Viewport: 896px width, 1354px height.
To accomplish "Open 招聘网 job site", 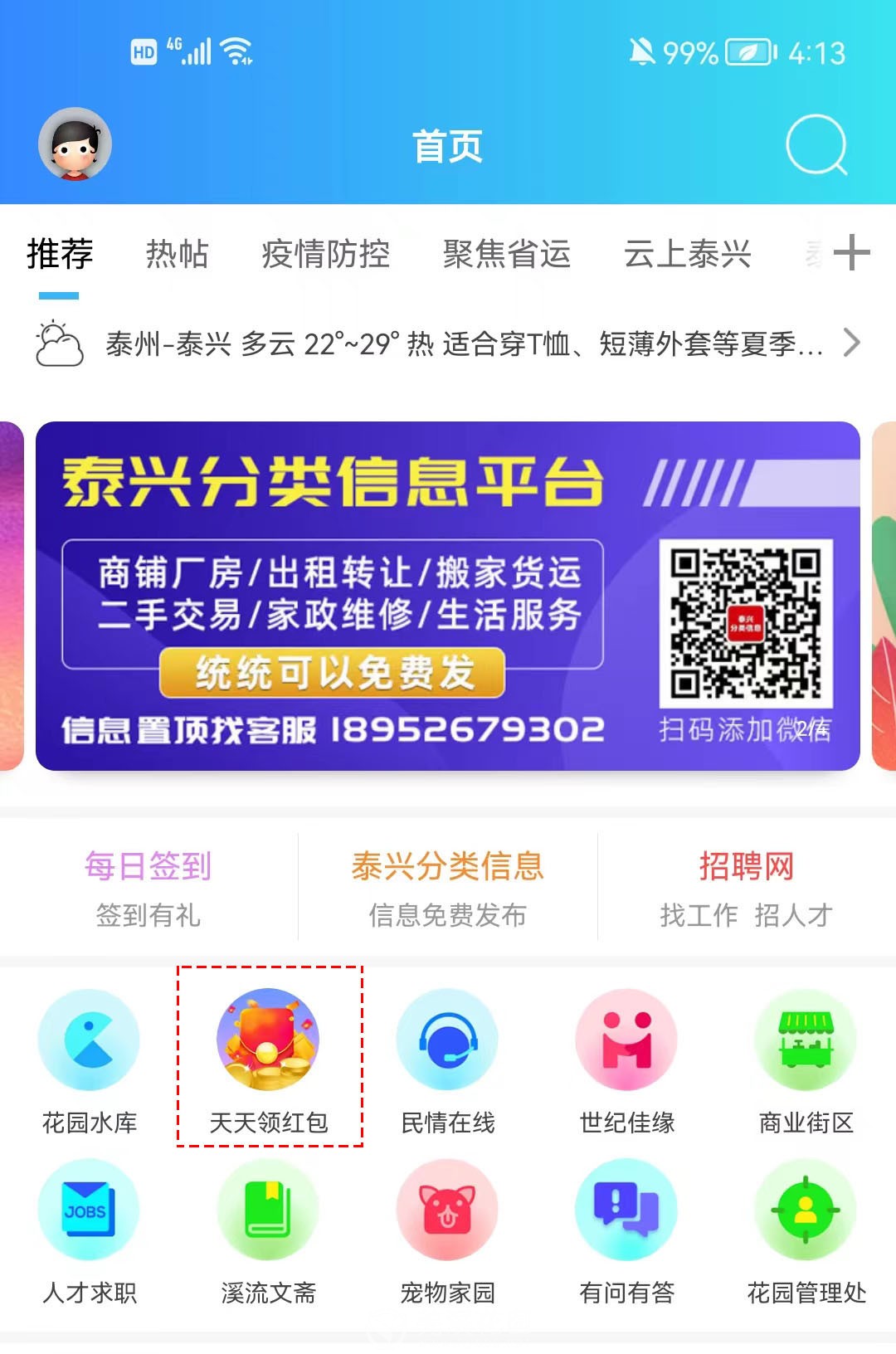I will (747, 888).
